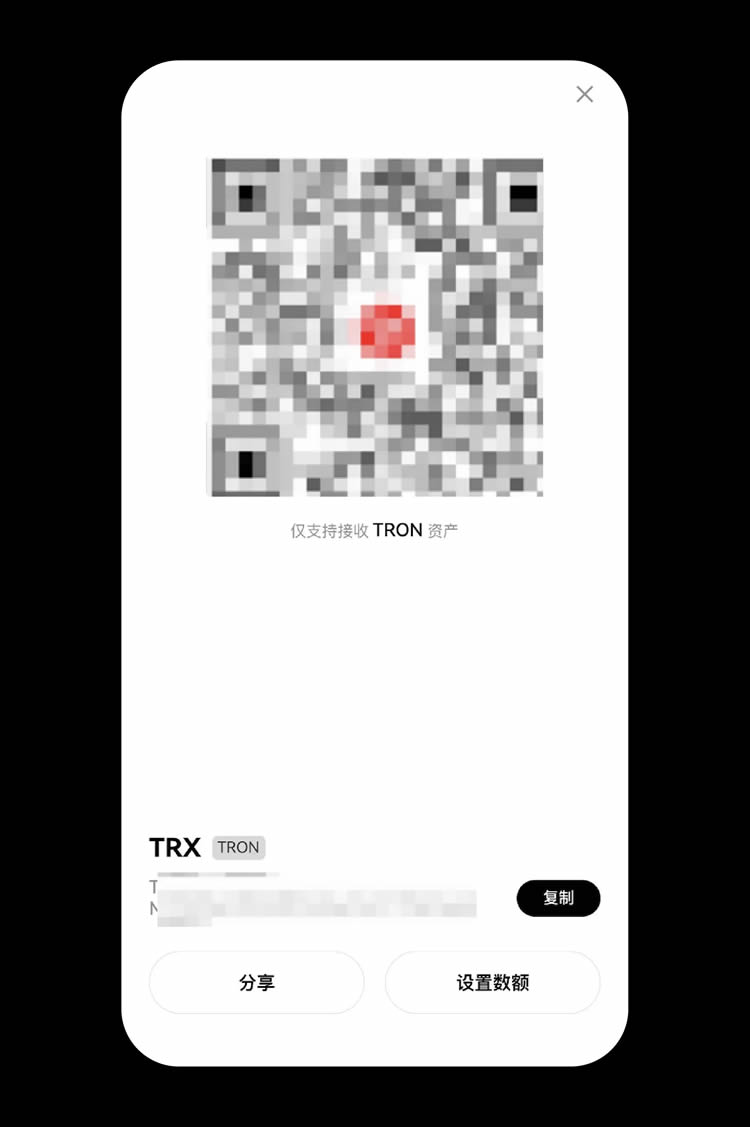750x1127 pixels.
Task: Tap the 分享 button
Action: point(257,983)
